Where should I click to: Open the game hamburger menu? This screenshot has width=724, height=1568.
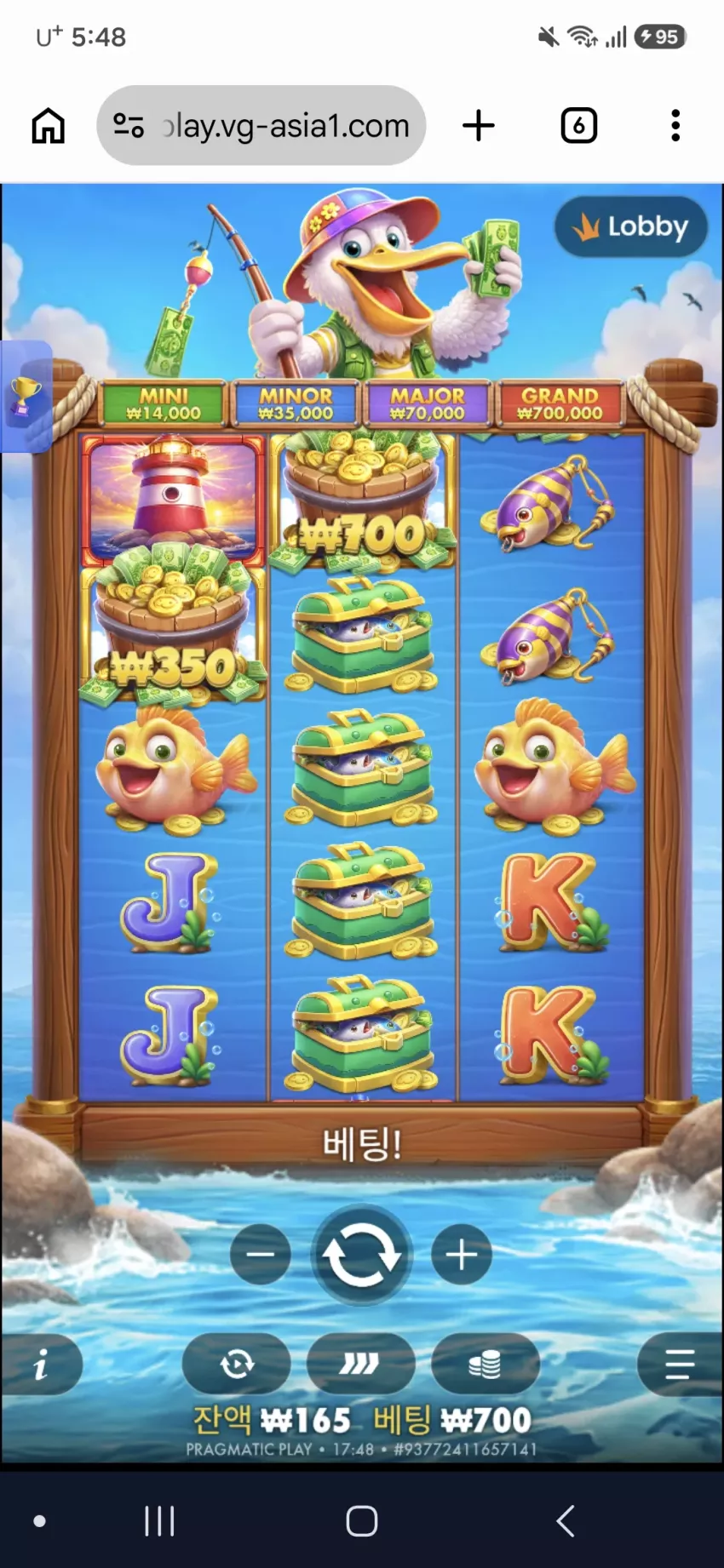[x=680, y=1365]
